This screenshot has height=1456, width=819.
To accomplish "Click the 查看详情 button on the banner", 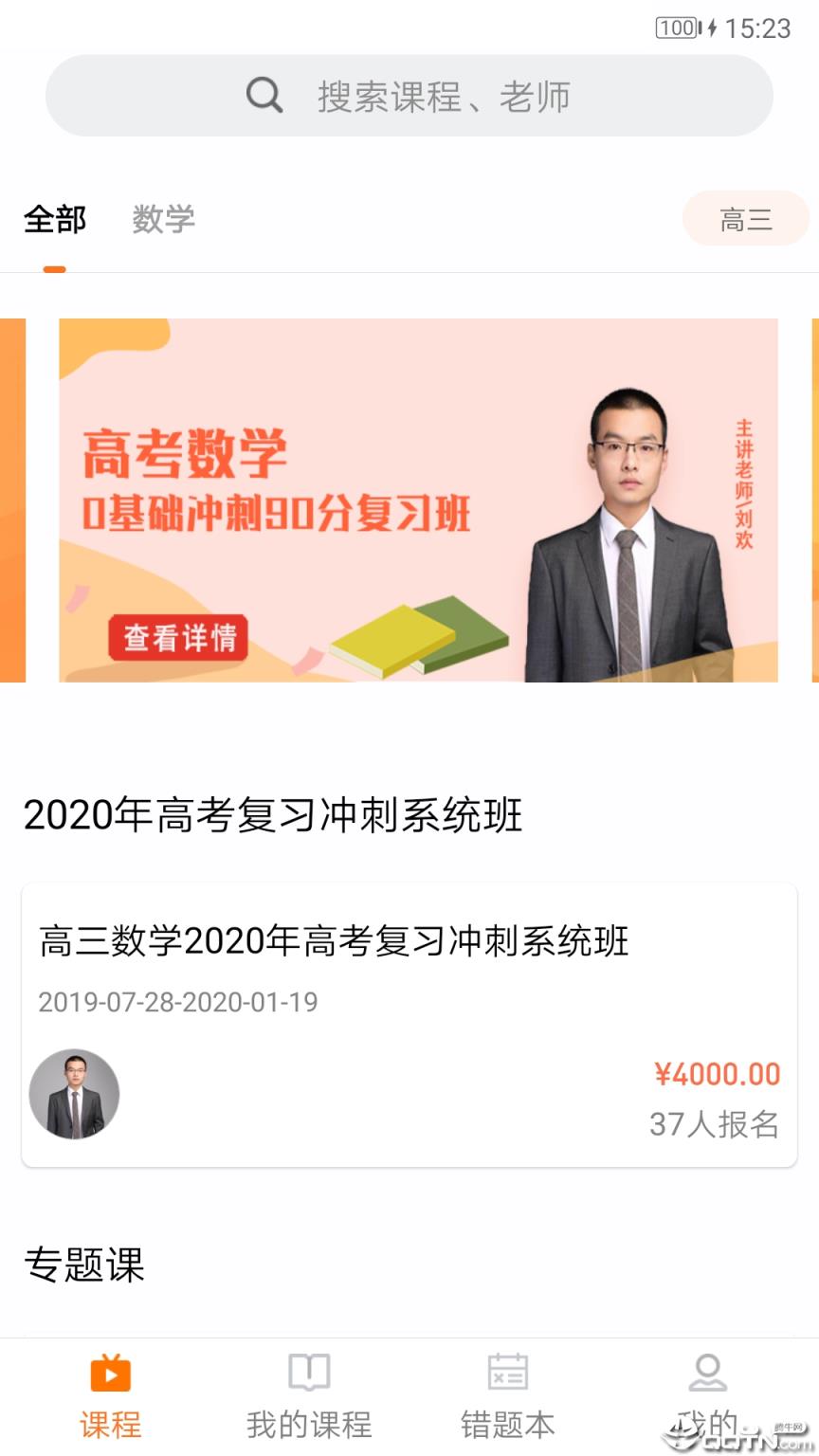I will pos(178,639).
